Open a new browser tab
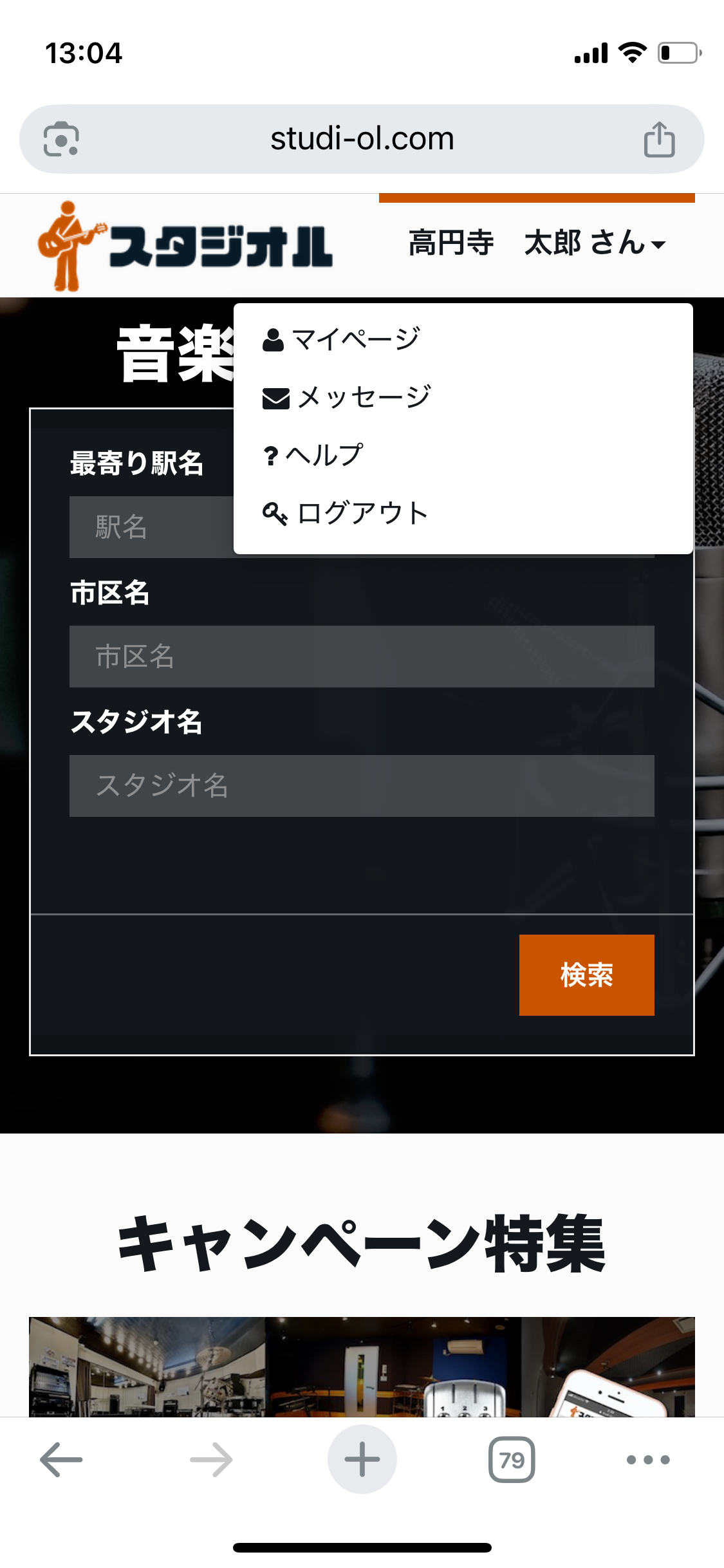Image resolution: width=724 pixels, height=1568 pixels. 362,1459
